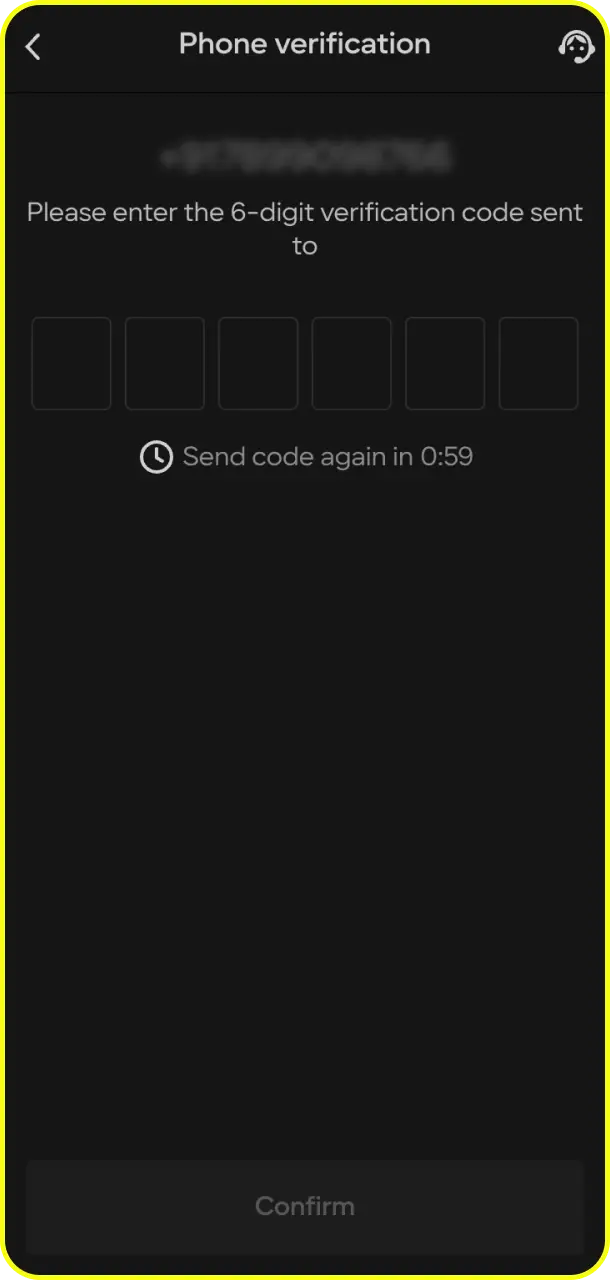Open customer support headset icon

pyautogui.click(x=576, y=46)
